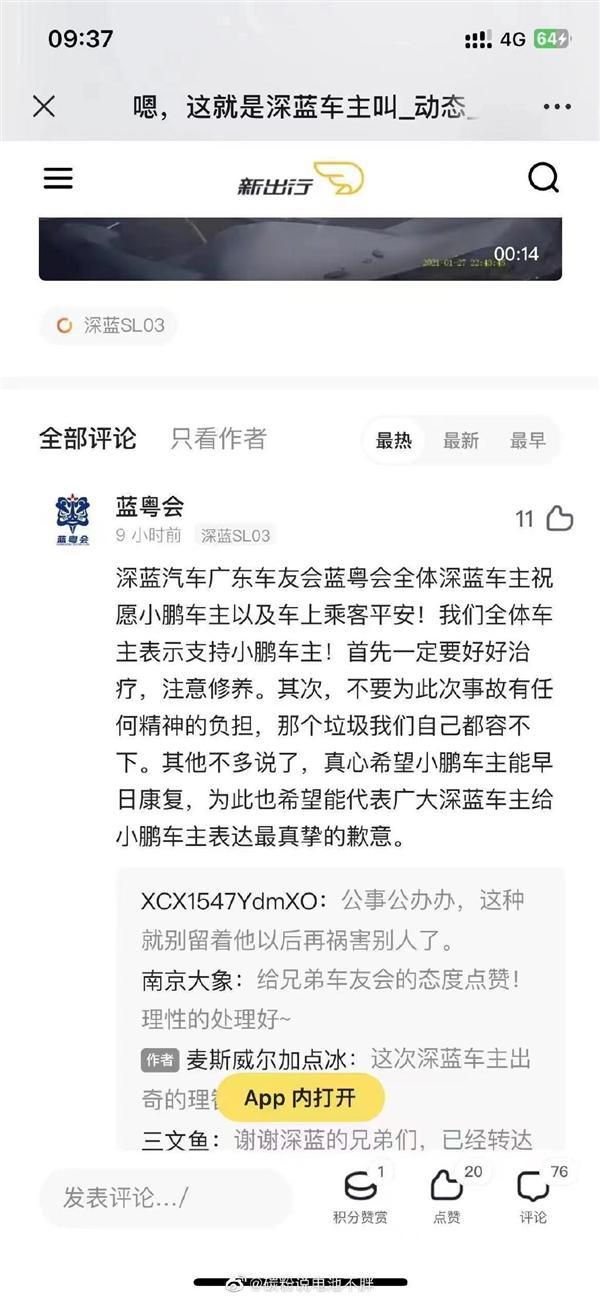Tap 积分赞赏 to reward points
Image resolution: width=600 pixels, height=1298 pixels.
pos(361,1195)
